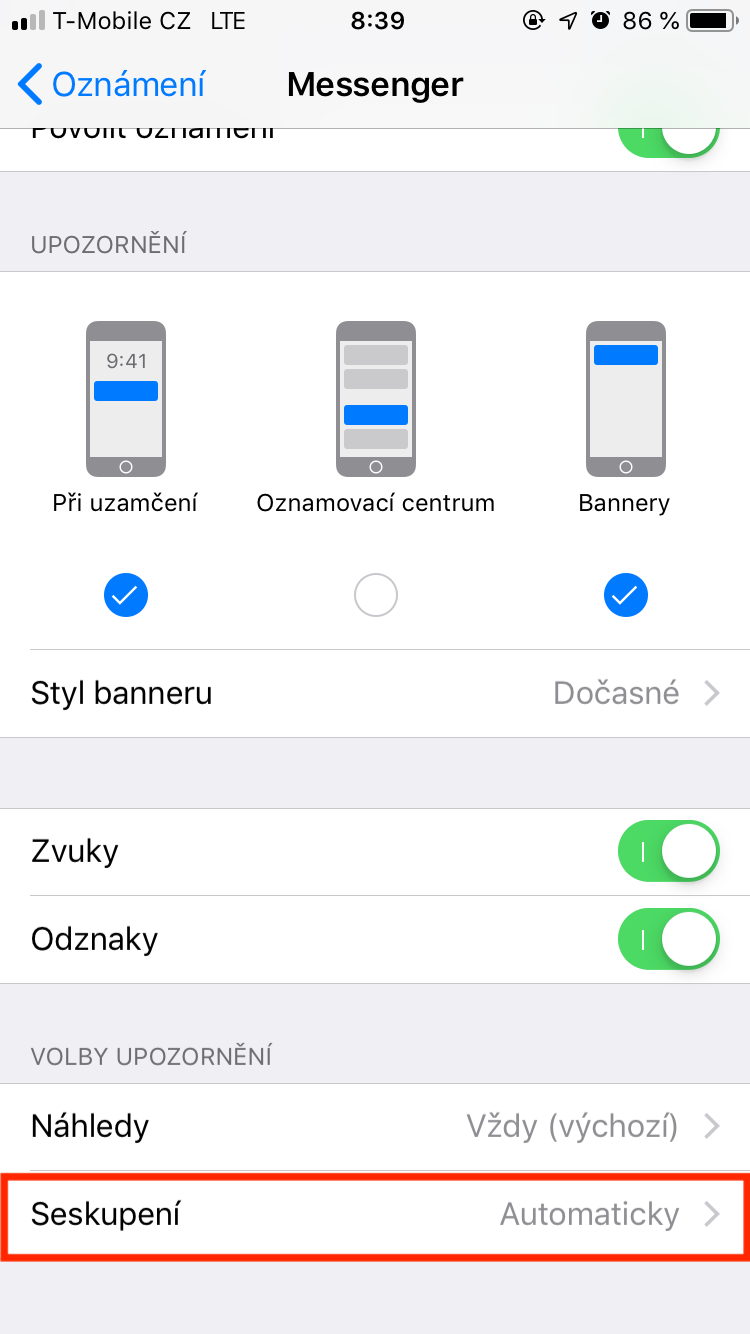Open the Seskupení setting

[x=375, y=1215]
